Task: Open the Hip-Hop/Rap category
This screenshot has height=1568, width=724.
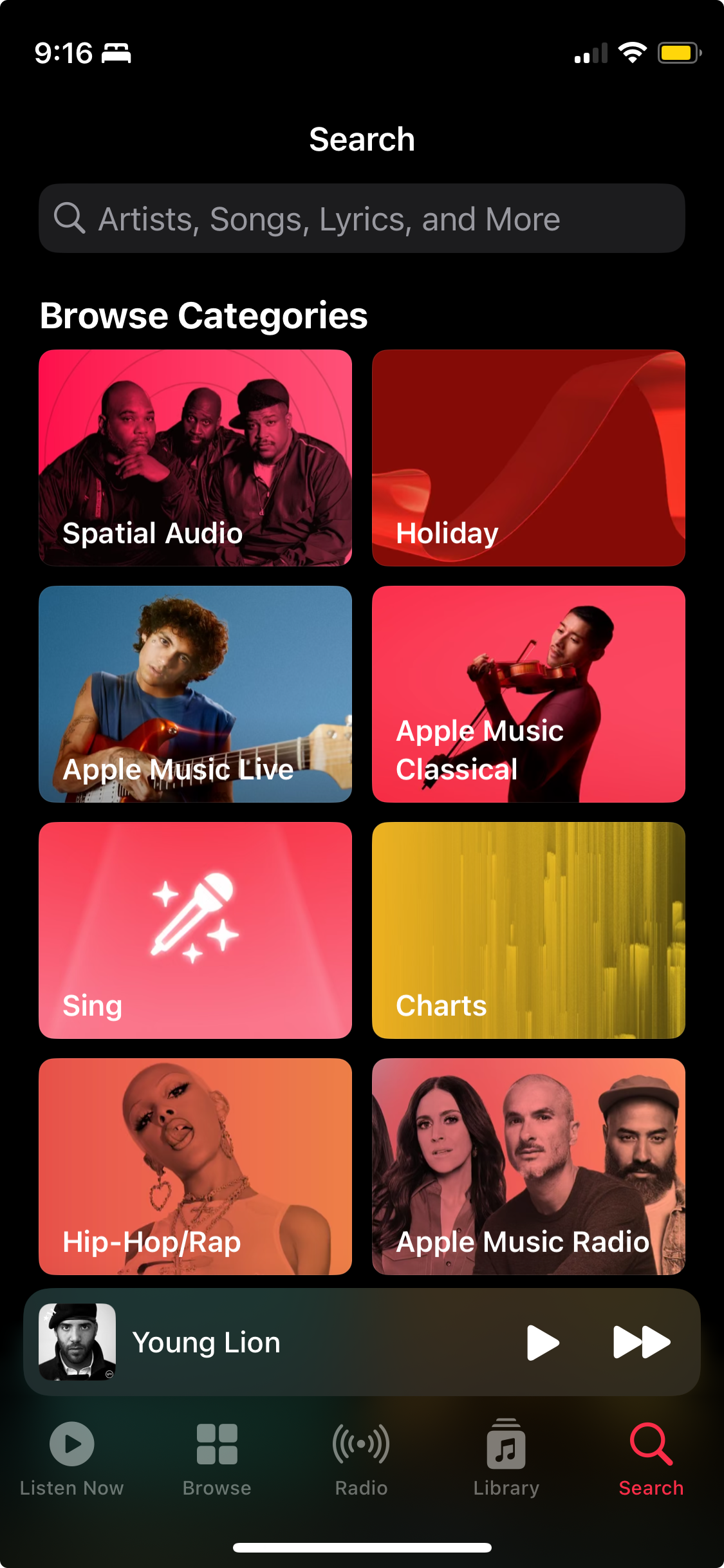Action: pos(195,1166)
